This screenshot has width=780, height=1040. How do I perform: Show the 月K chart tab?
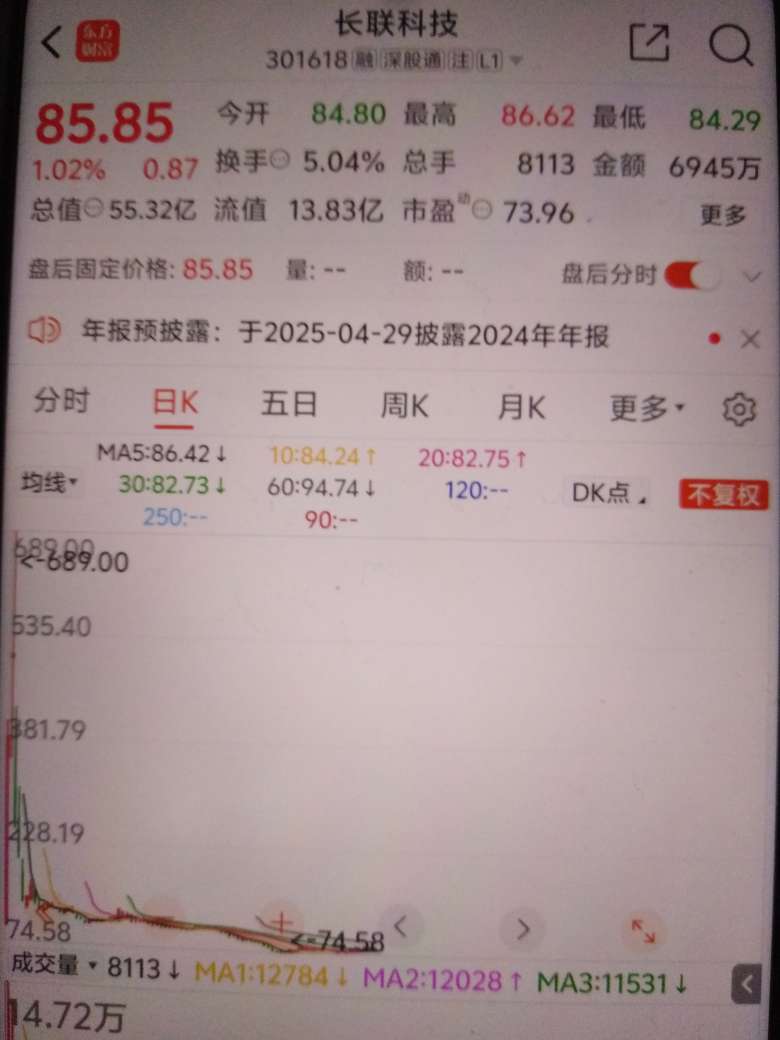click(522, 406)
